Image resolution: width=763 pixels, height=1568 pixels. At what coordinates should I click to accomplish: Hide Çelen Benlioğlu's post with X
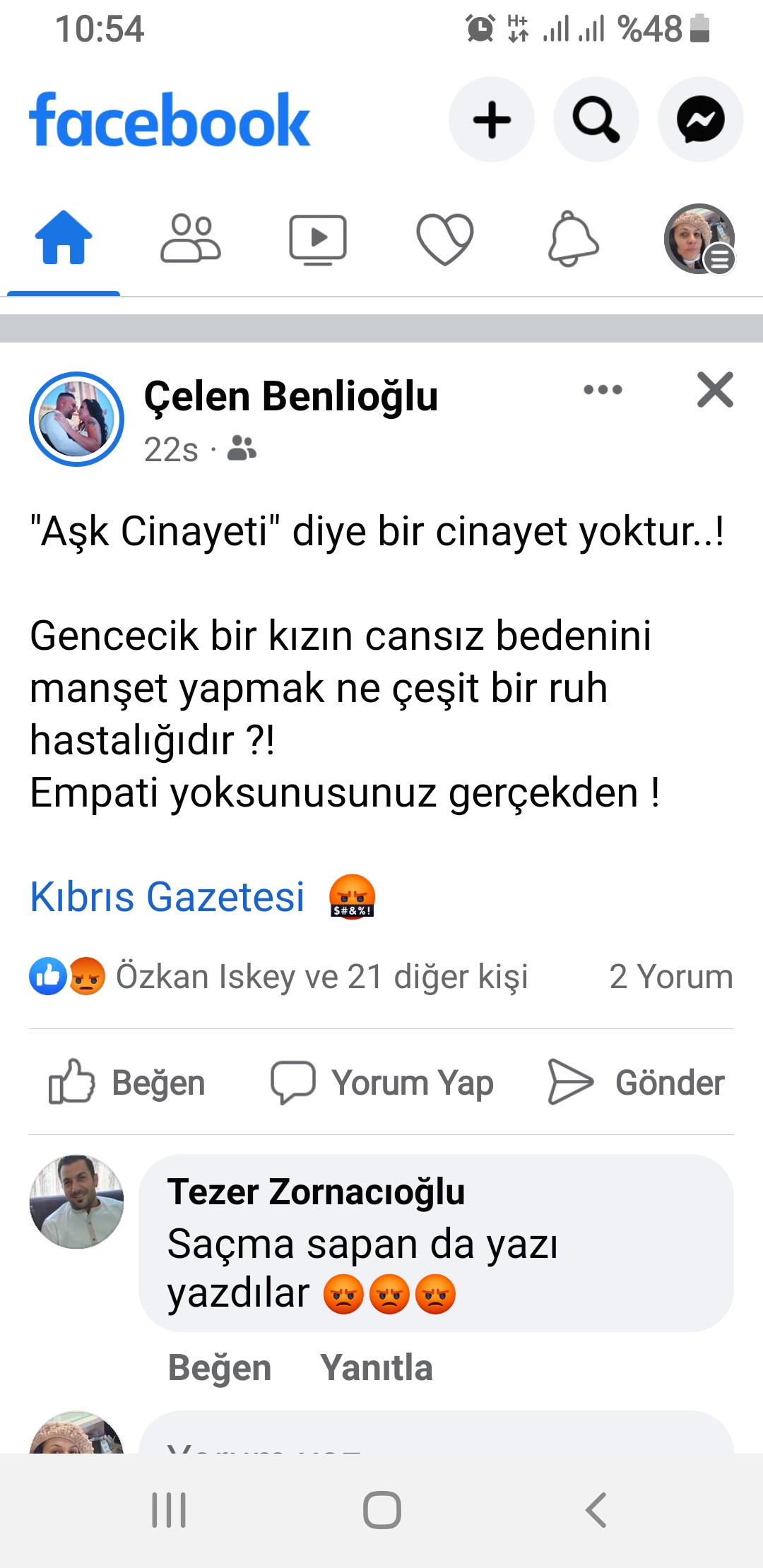pos(715,390)
